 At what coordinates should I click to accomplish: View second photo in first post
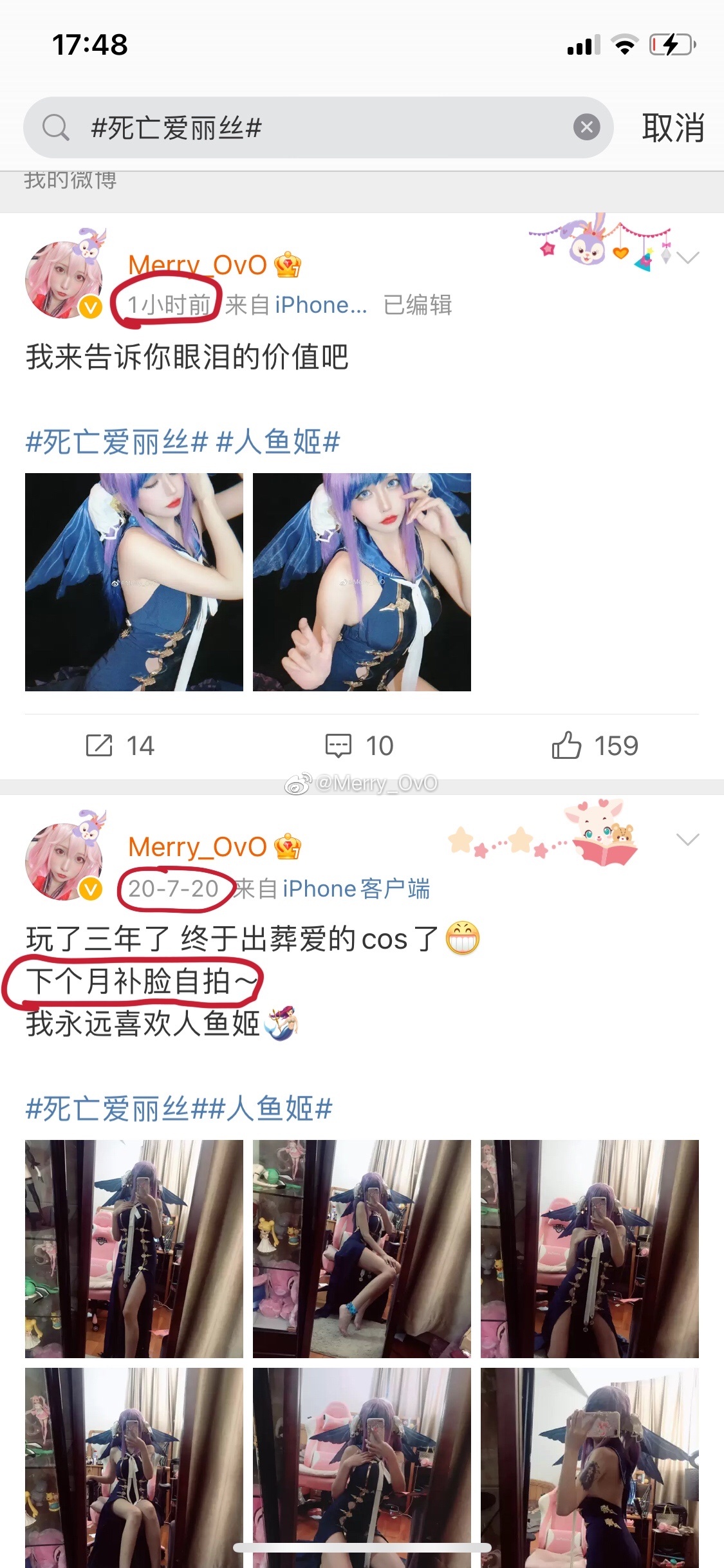tap(362, 582)
